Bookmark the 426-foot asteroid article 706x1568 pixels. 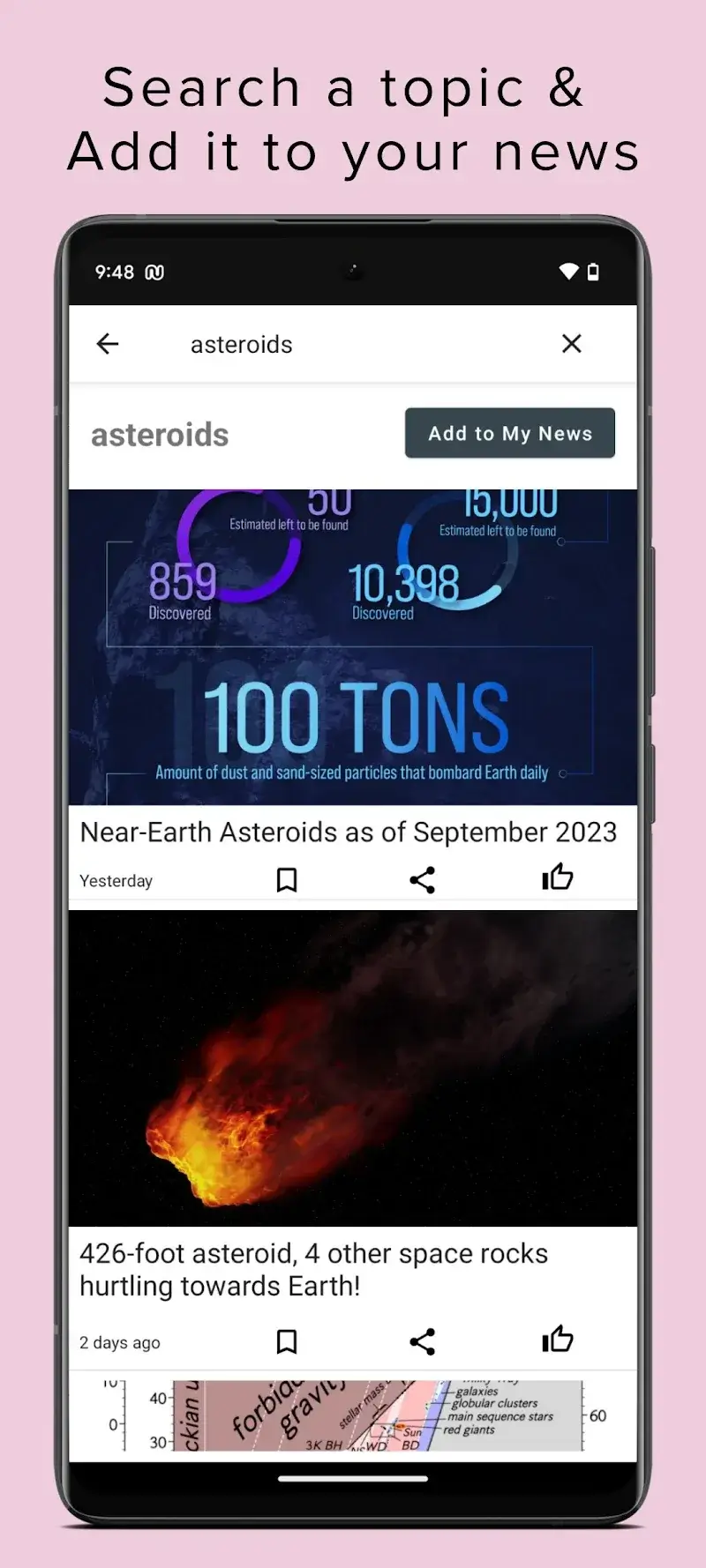pyautogui.click(x=286, y=1341)
